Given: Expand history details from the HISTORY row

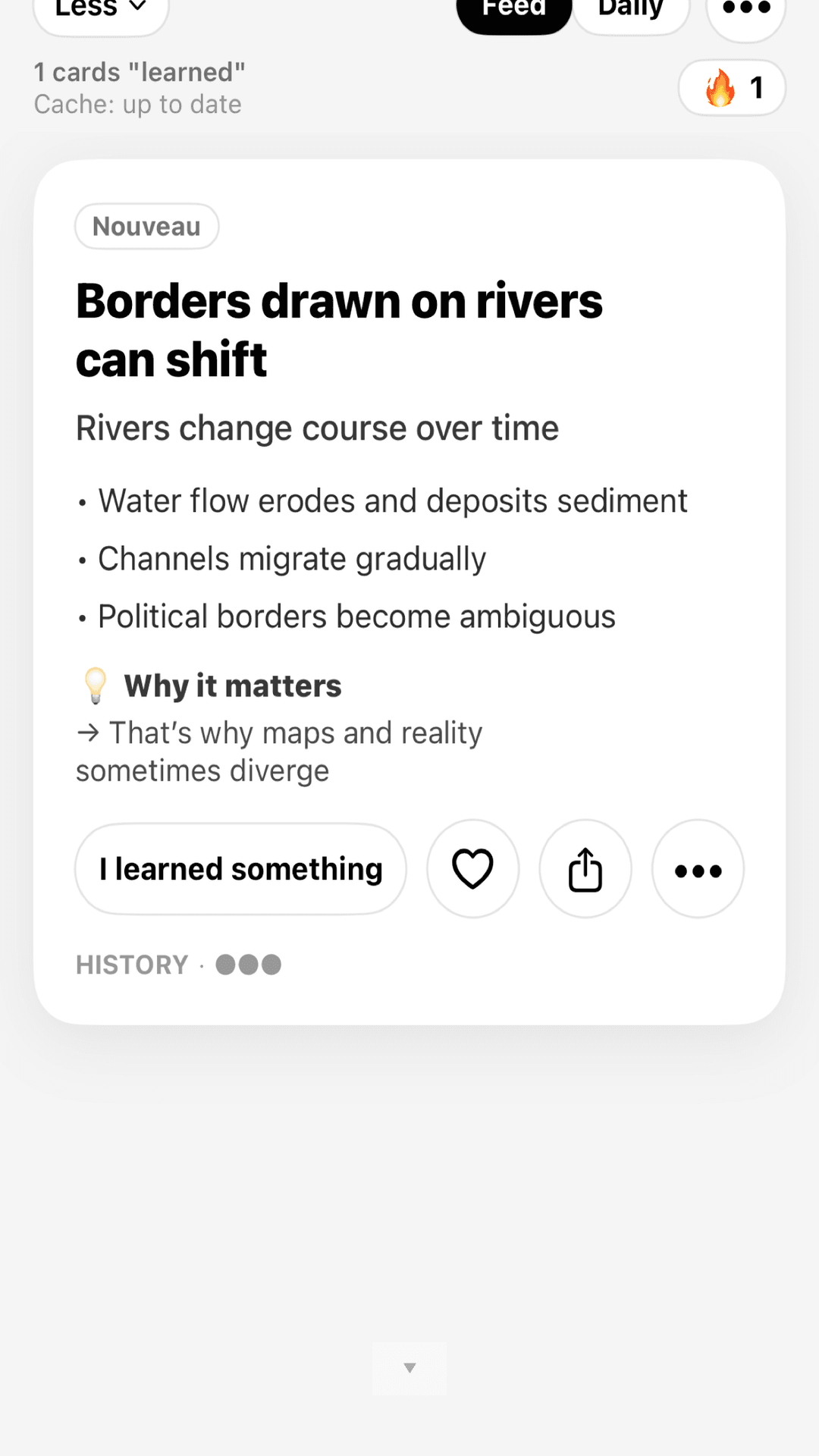Looking at the screenshot, I should (133, 964).
